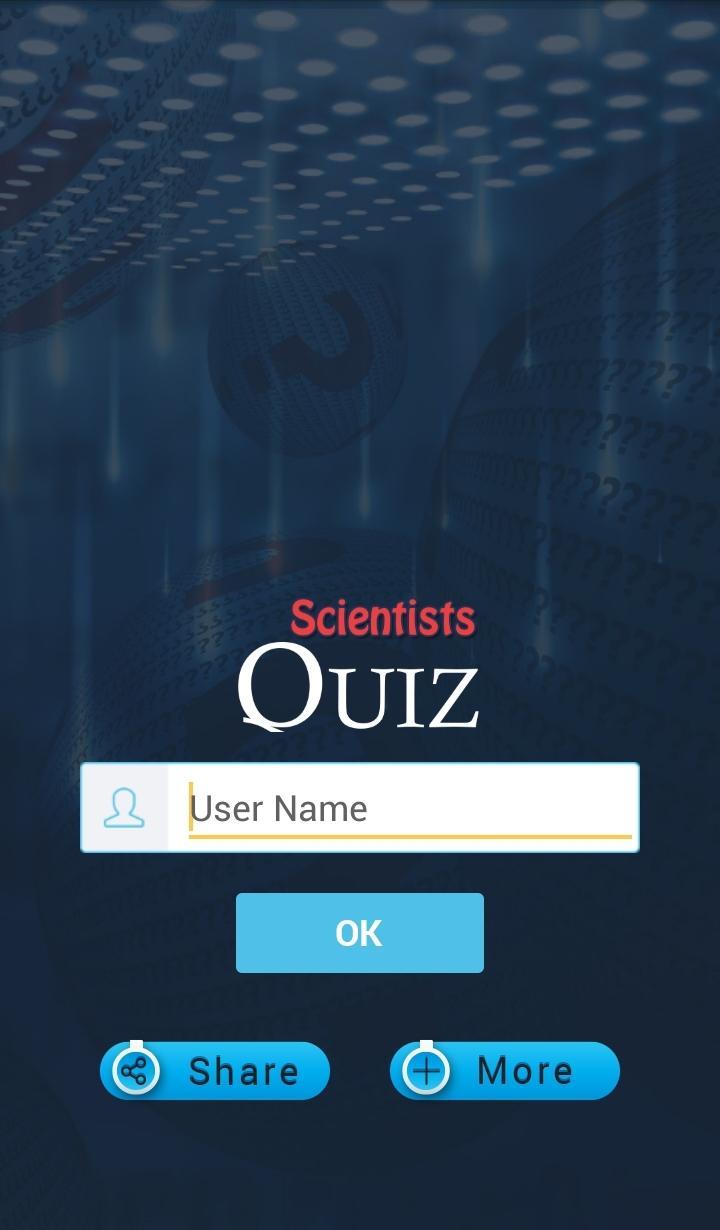Viewport: 720px width, 1230px height.
Task: Click the person avatar icon beside User Name
Action: pyautogui.click(x=125, y=807)
